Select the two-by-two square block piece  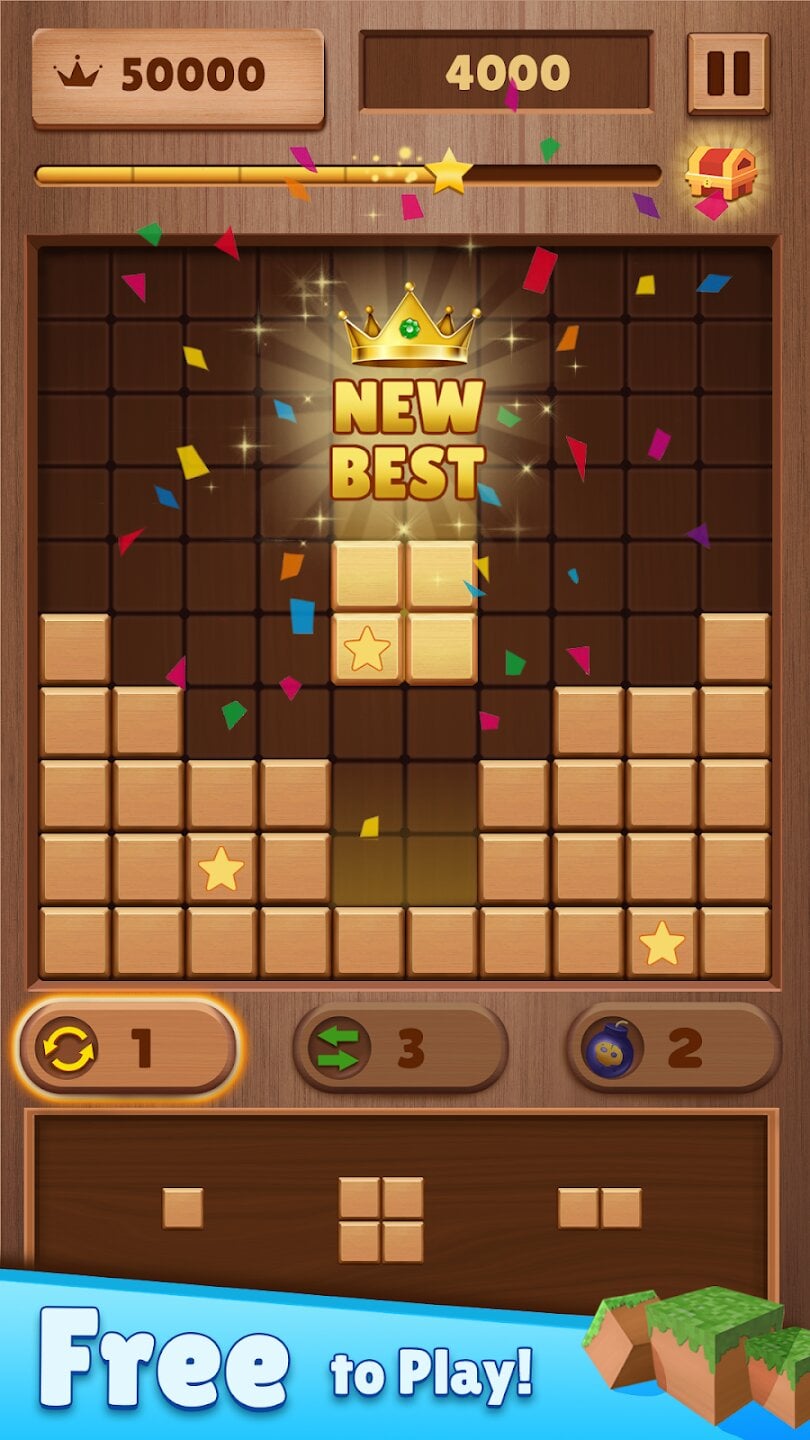(381, 1220)
